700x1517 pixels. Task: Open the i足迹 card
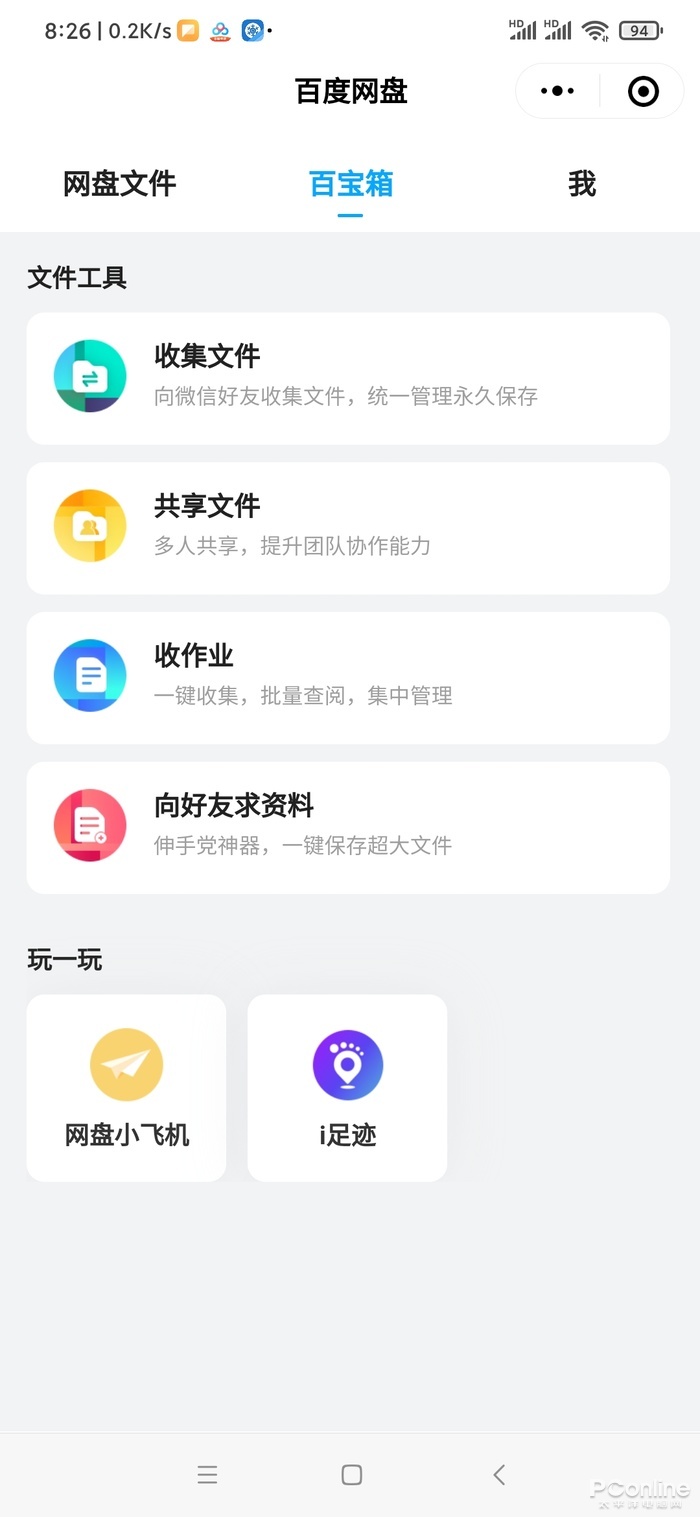tap(347, 1088)
